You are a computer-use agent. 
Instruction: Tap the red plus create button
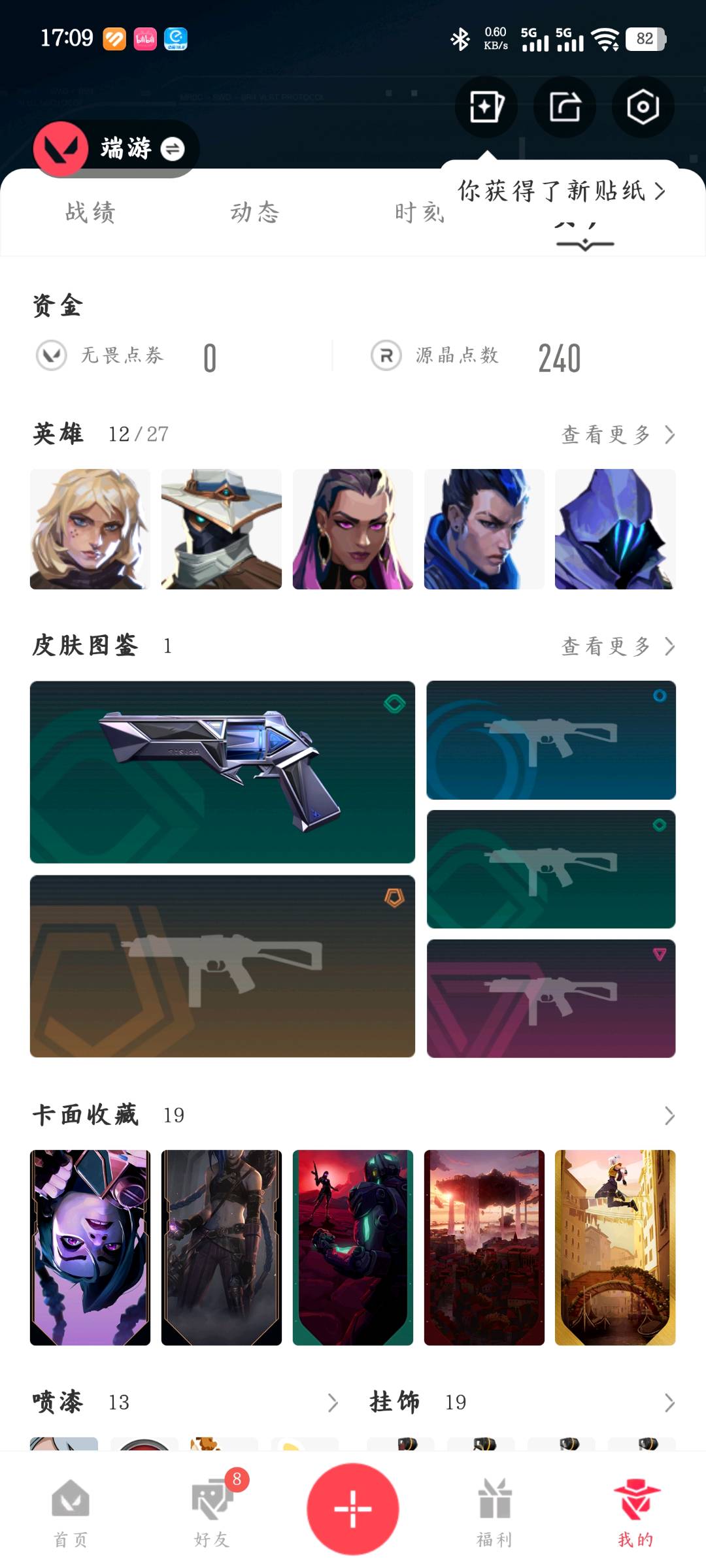tap(353, 1509)
